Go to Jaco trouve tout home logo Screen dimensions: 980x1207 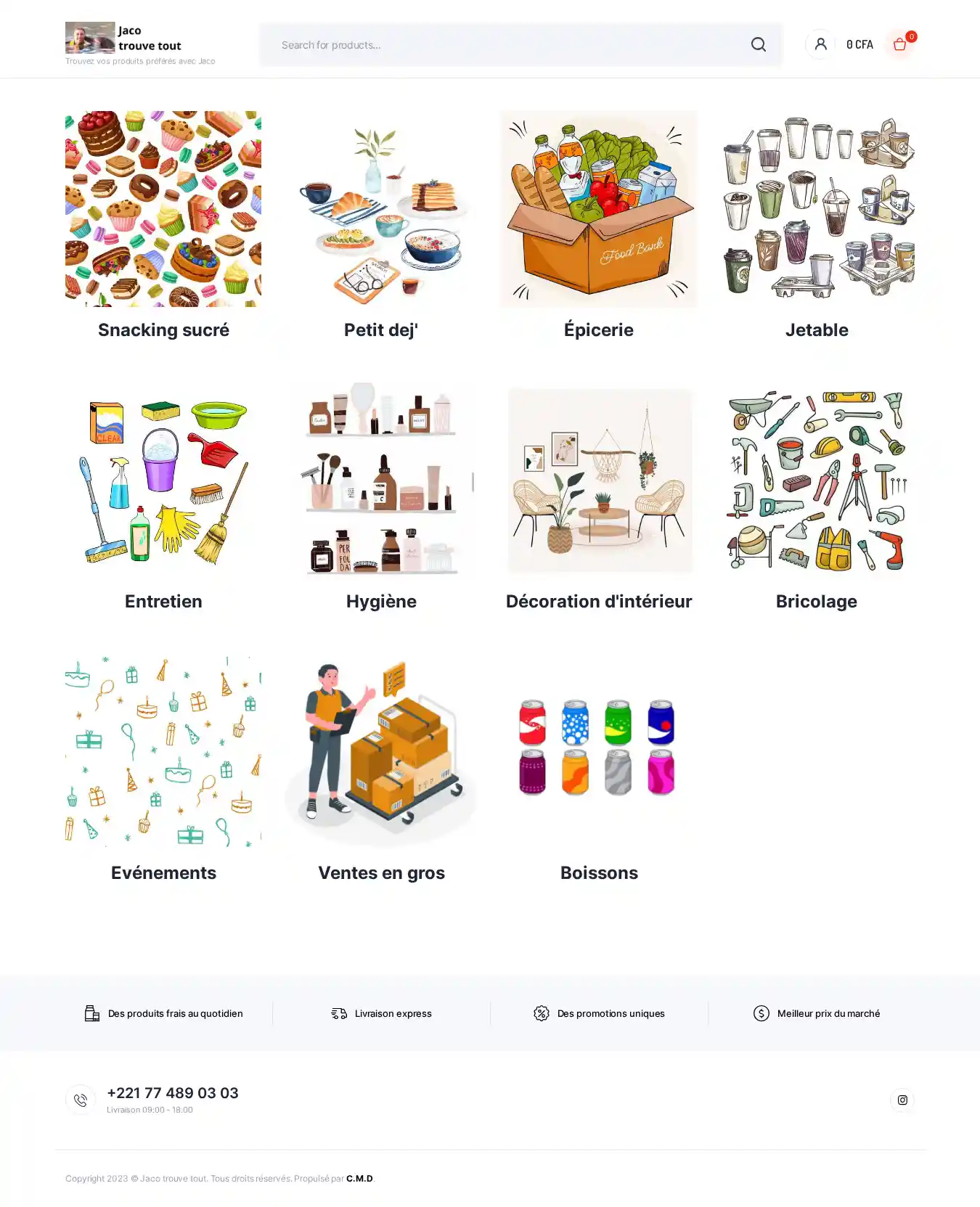tap(123, 38)
